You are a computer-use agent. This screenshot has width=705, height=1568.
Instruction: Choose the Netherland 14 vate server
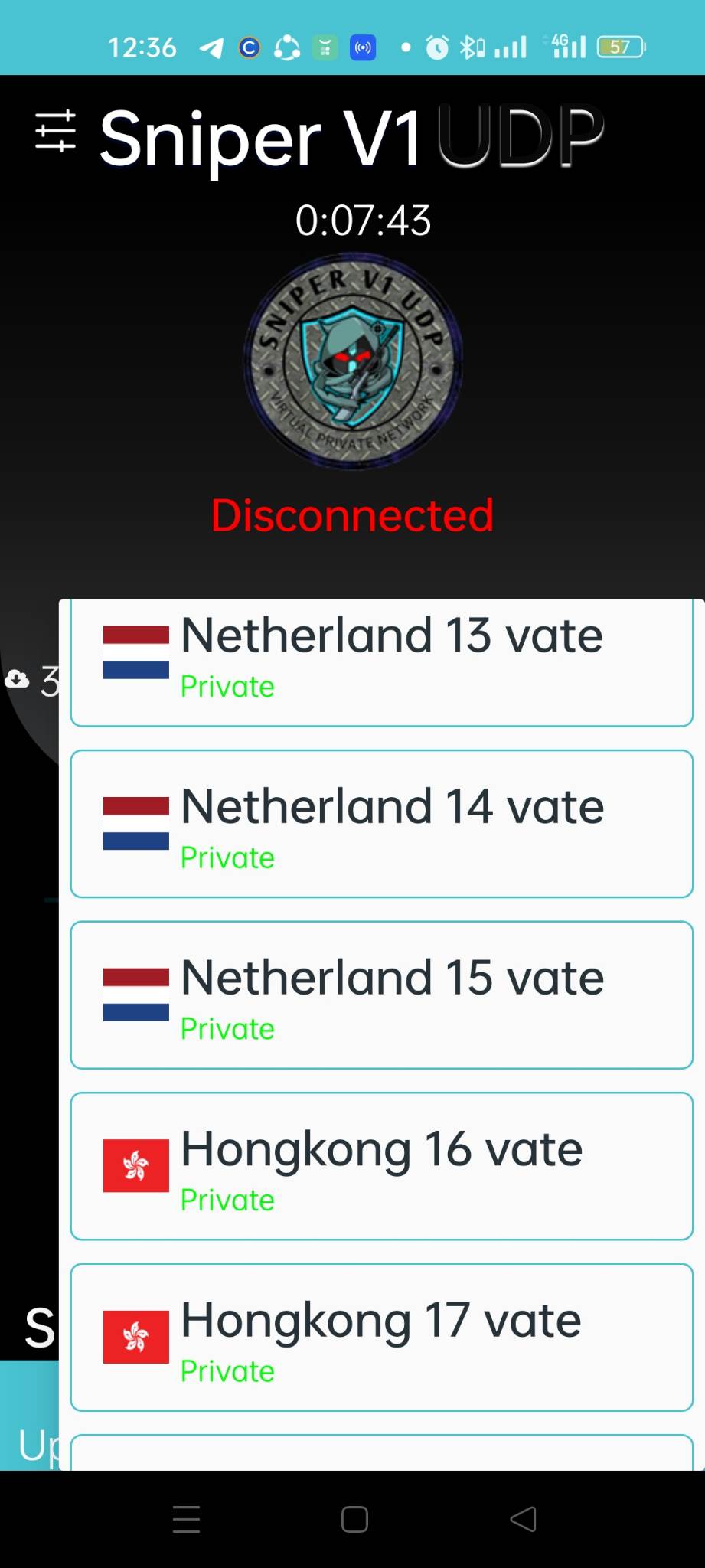[x=381, y=824]
